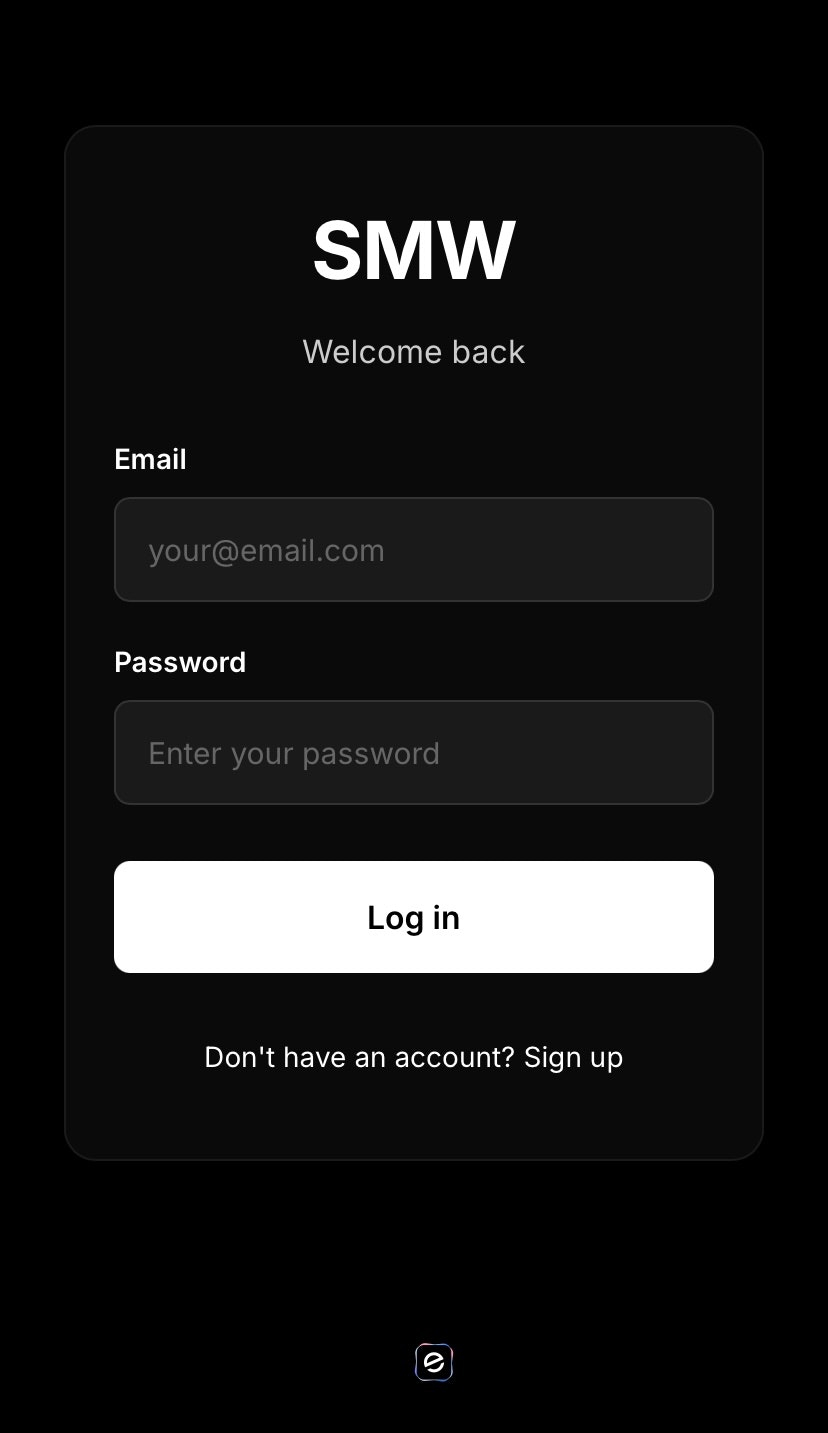Viewport: 828px width, 1433px height.
Task: Tap the Password field
Action: [413, 753]
